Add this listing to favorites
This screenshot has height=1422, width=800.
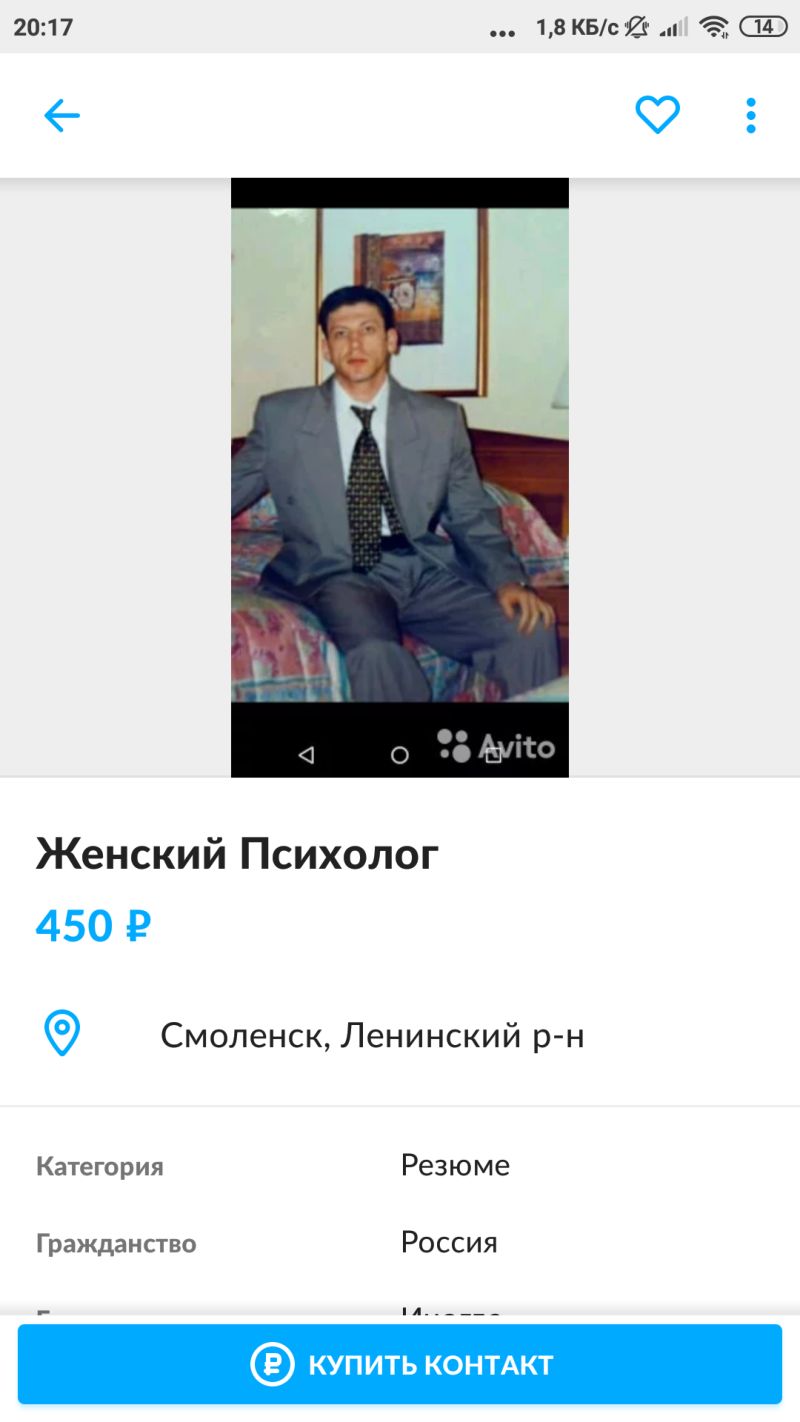[657, 116]
